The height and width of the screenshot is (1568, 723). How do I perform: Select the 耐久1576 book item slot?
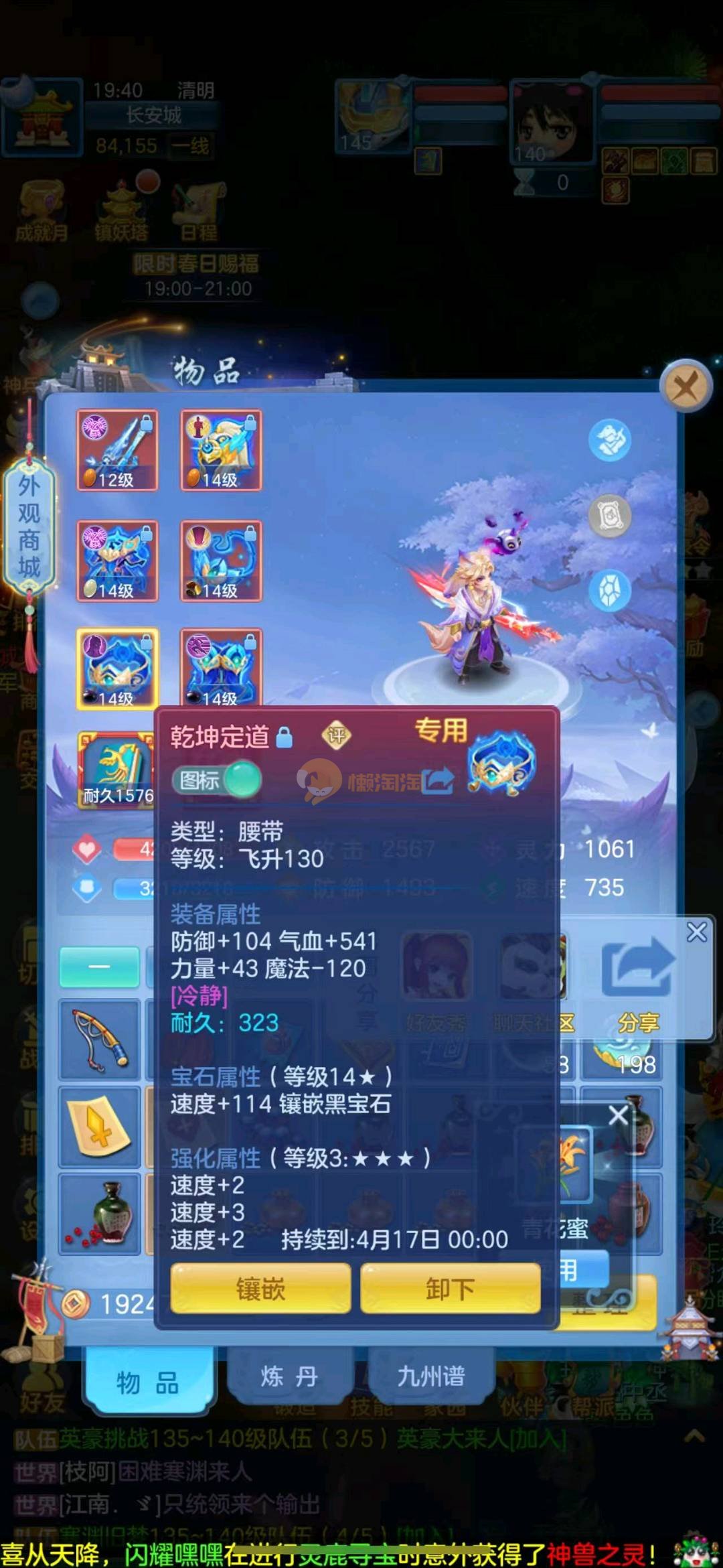click(x=117, y=769)
